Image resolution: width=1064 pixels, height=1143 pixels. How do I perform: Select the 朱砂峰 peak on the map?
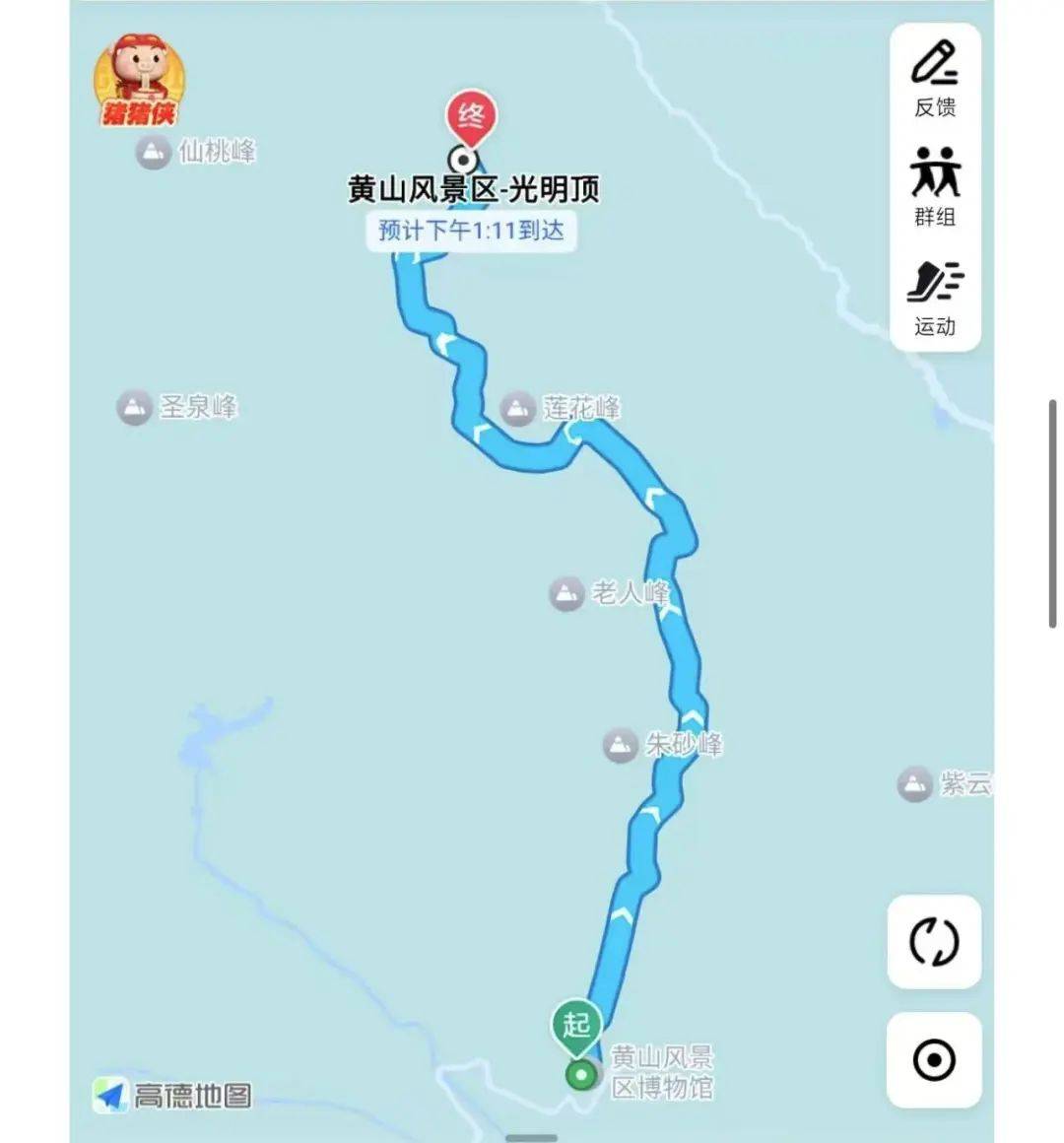pos(664,745)
